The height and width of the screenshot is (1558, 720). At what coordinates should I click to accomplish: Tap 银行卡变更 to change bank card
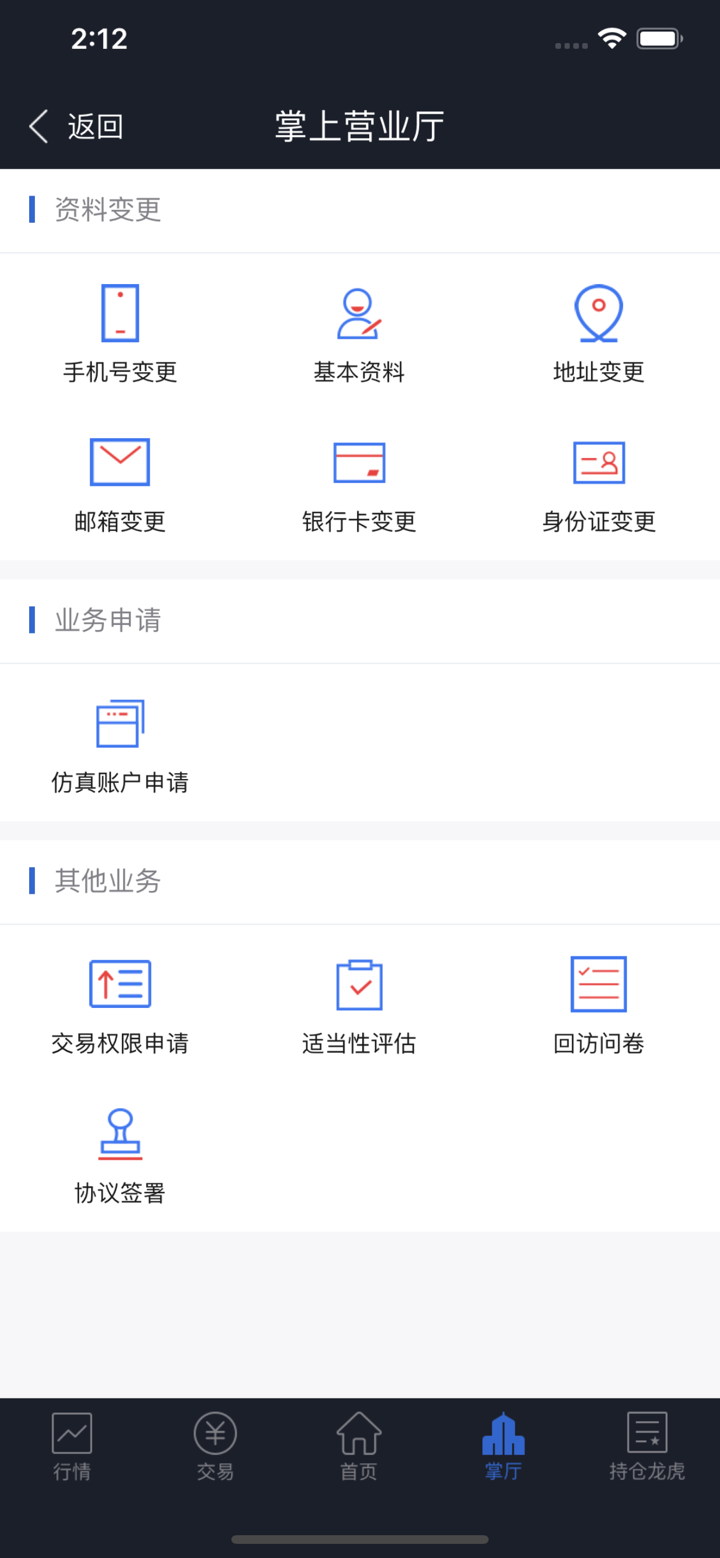click(359, 484)
